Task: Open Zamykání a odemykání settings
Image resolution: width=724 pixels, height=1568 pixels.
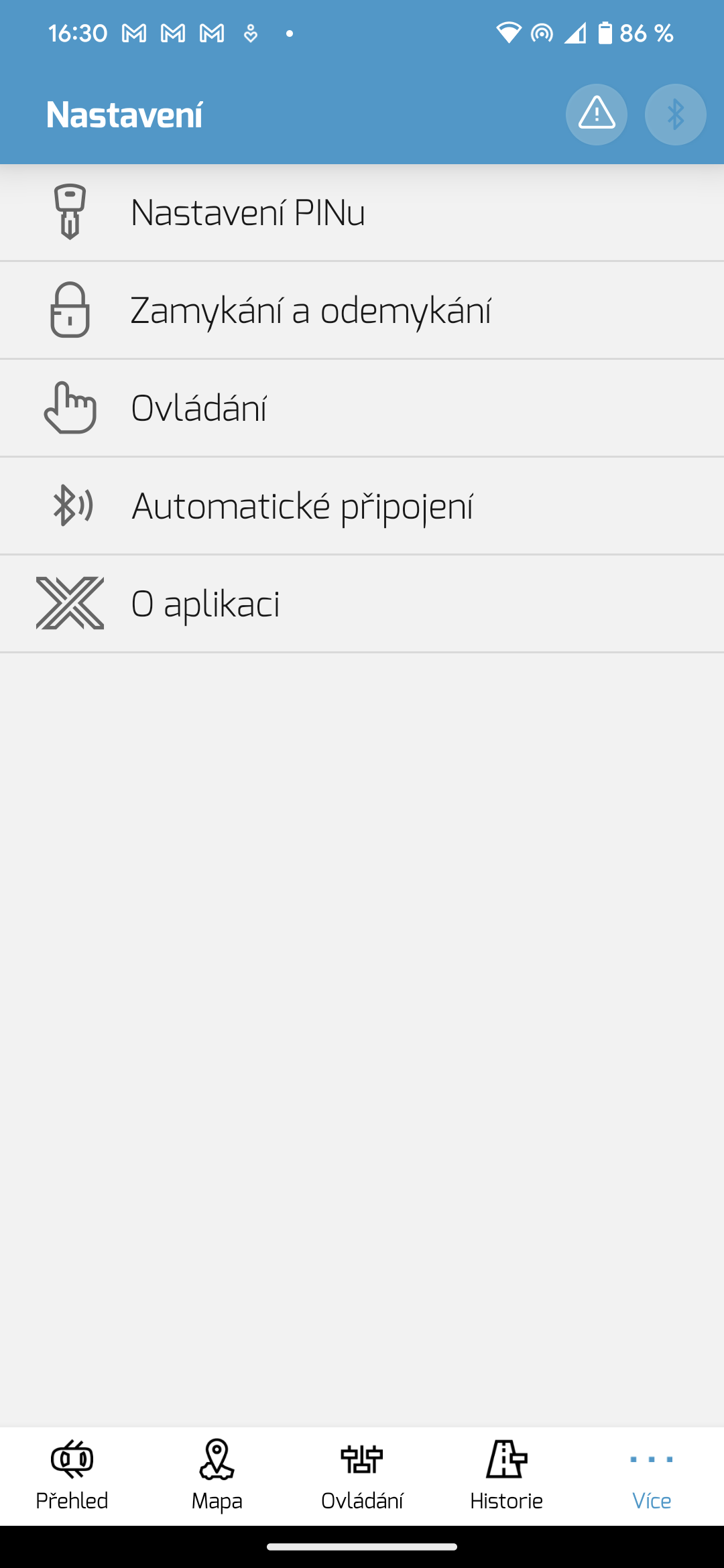Action: 362,310
